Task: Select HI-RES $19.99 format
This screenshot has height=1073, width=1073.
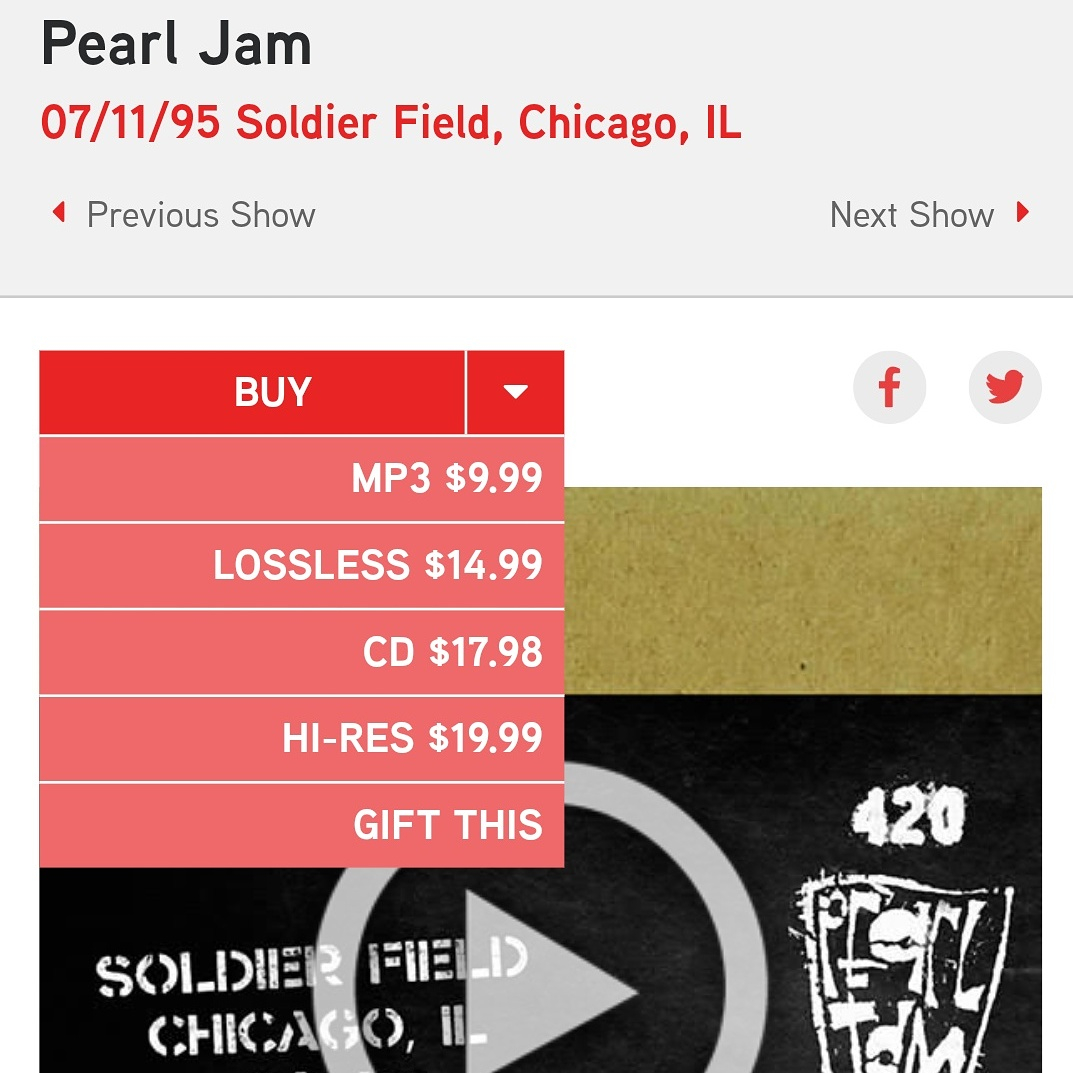Action: pyautogui.click(x=301, y=738)
